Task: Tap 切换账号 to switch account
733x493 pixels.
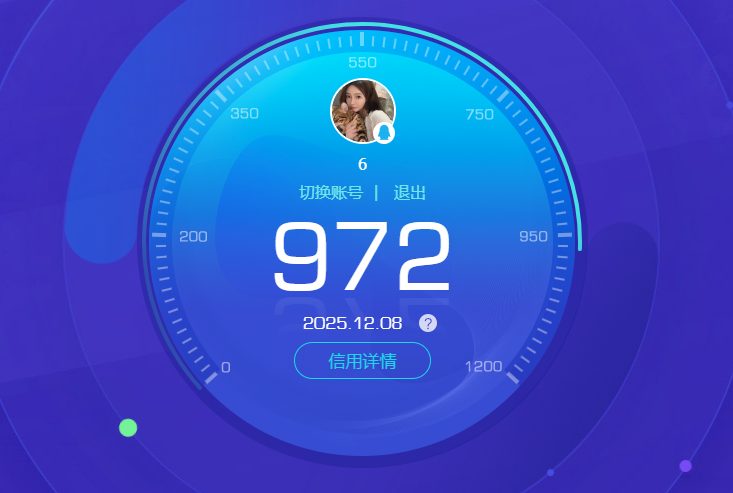Action: (330, 193)
